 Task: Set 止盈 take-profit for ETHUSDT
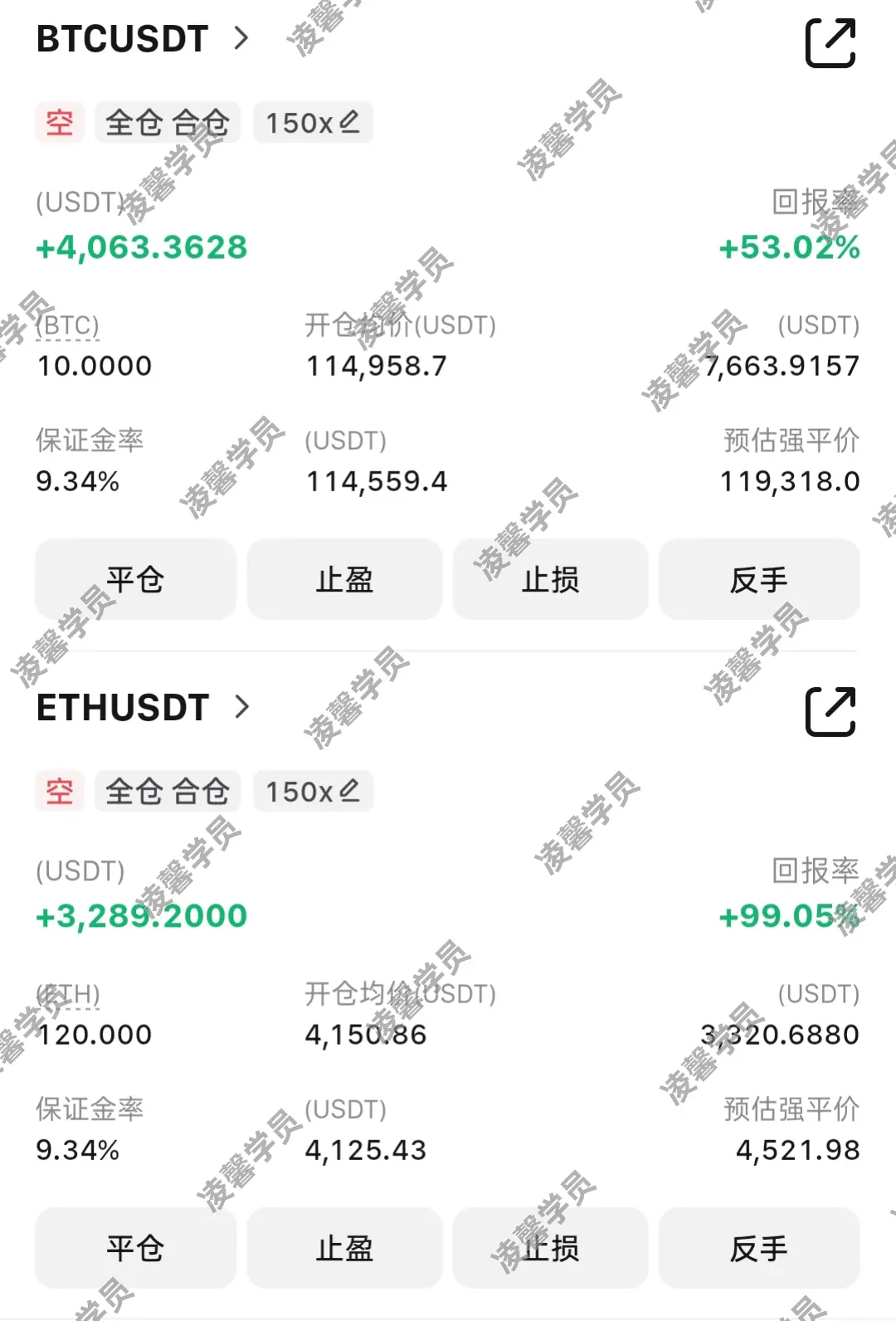click(x=344, y=1248)
